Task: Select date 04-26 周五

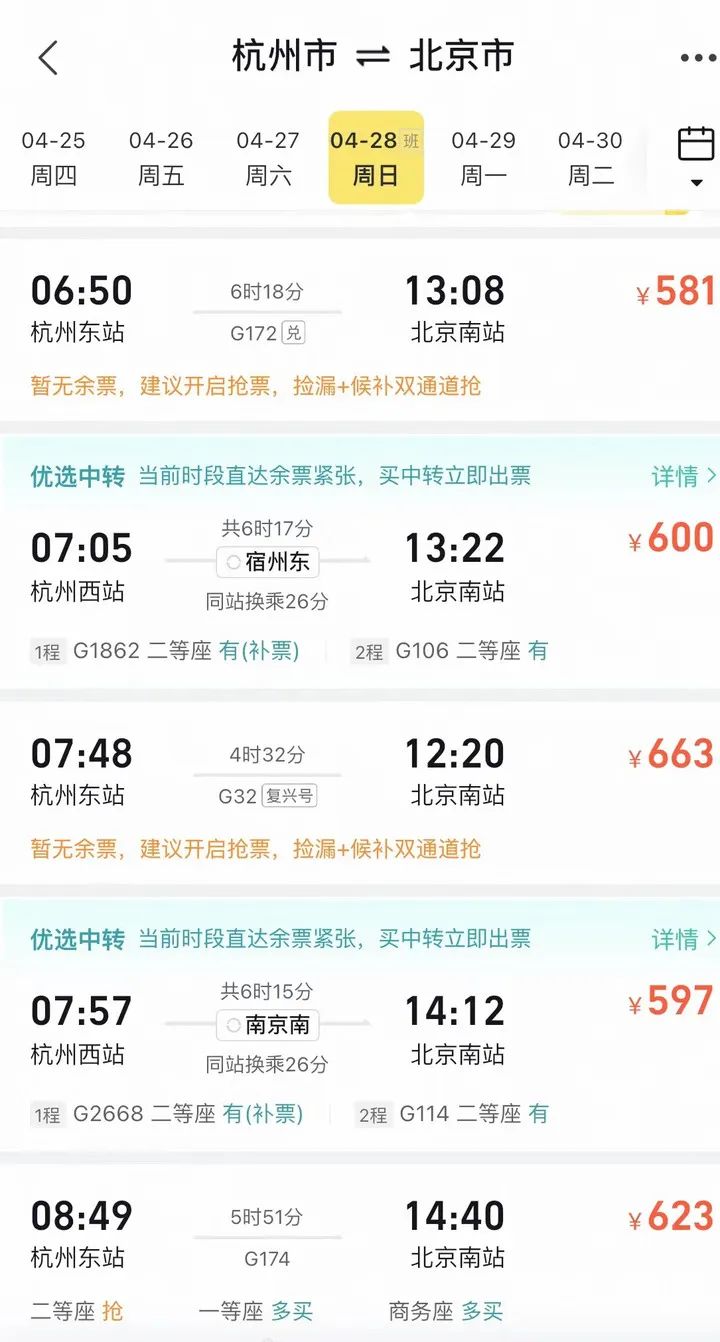Action: [x=161, y=158]
